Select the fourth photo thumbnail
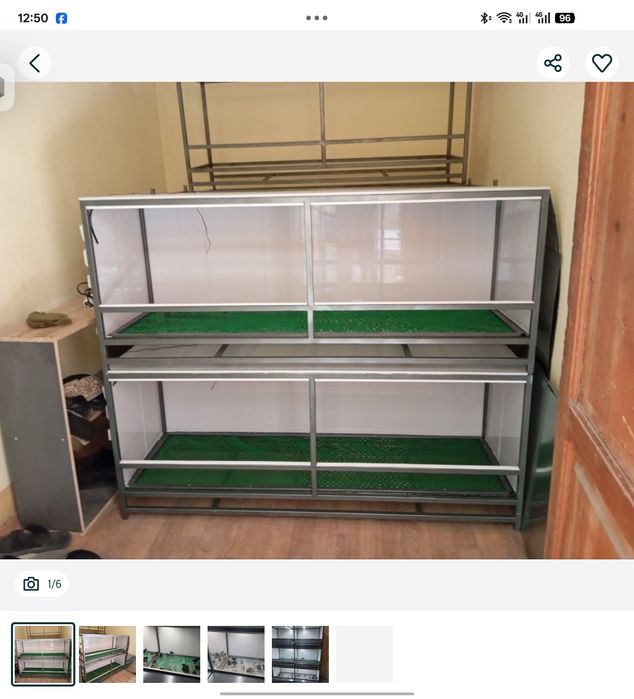Viewport: 634px width, 699px height. coord(236,654)
